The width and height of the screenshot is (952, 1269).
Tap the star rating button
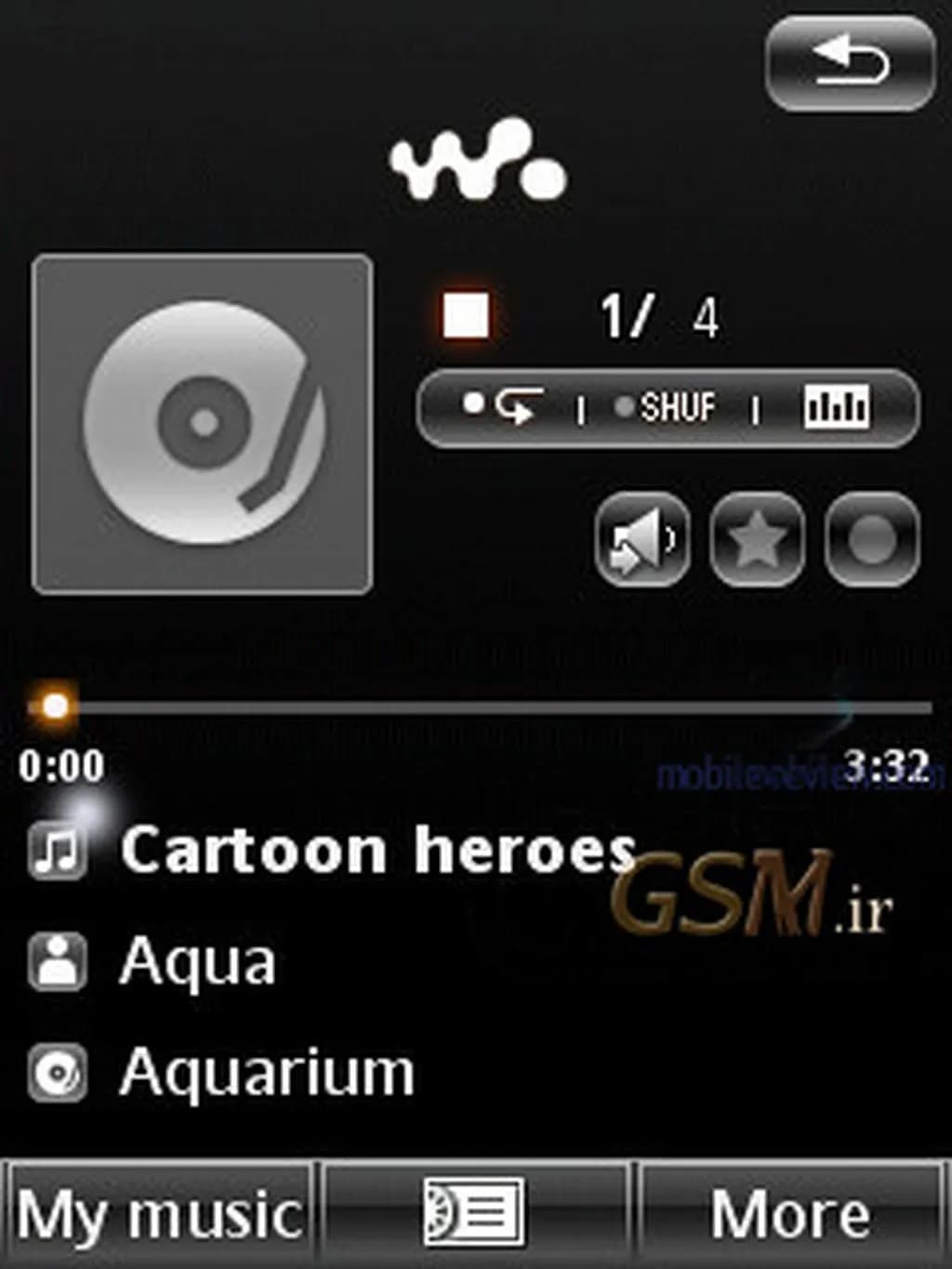[x=757, y=540]
